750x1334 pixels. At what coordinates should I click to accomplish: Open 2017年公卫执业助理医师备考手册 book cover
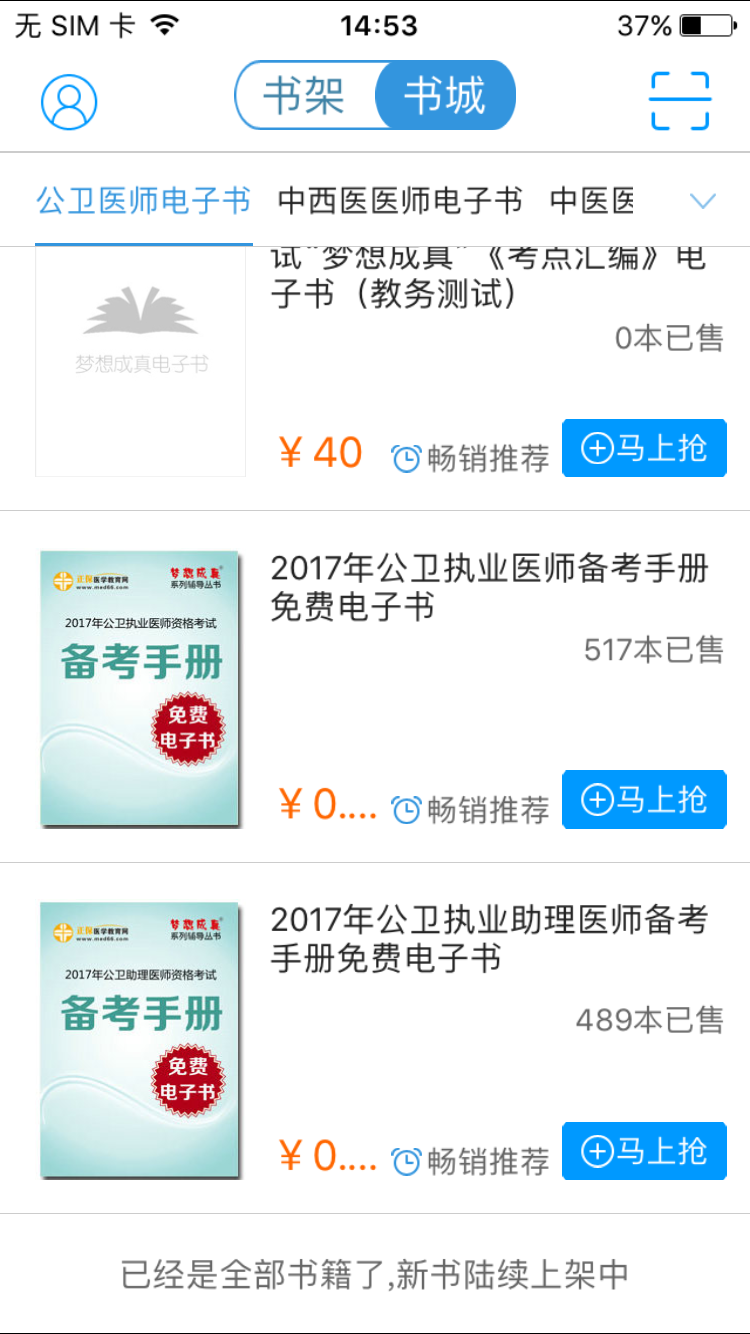(x=140, y=1040)
